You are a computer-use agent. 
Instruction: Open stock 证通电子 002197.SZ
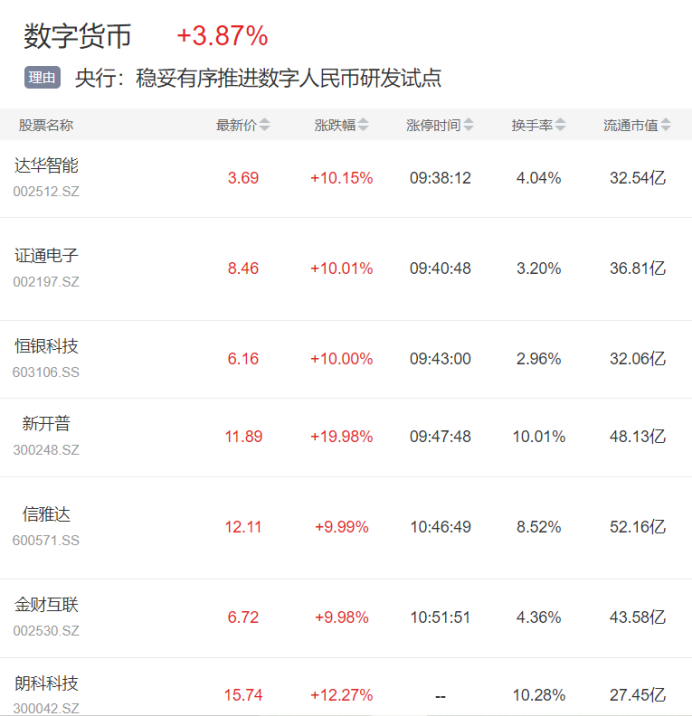pyautogui.click(x=346, y=269)
